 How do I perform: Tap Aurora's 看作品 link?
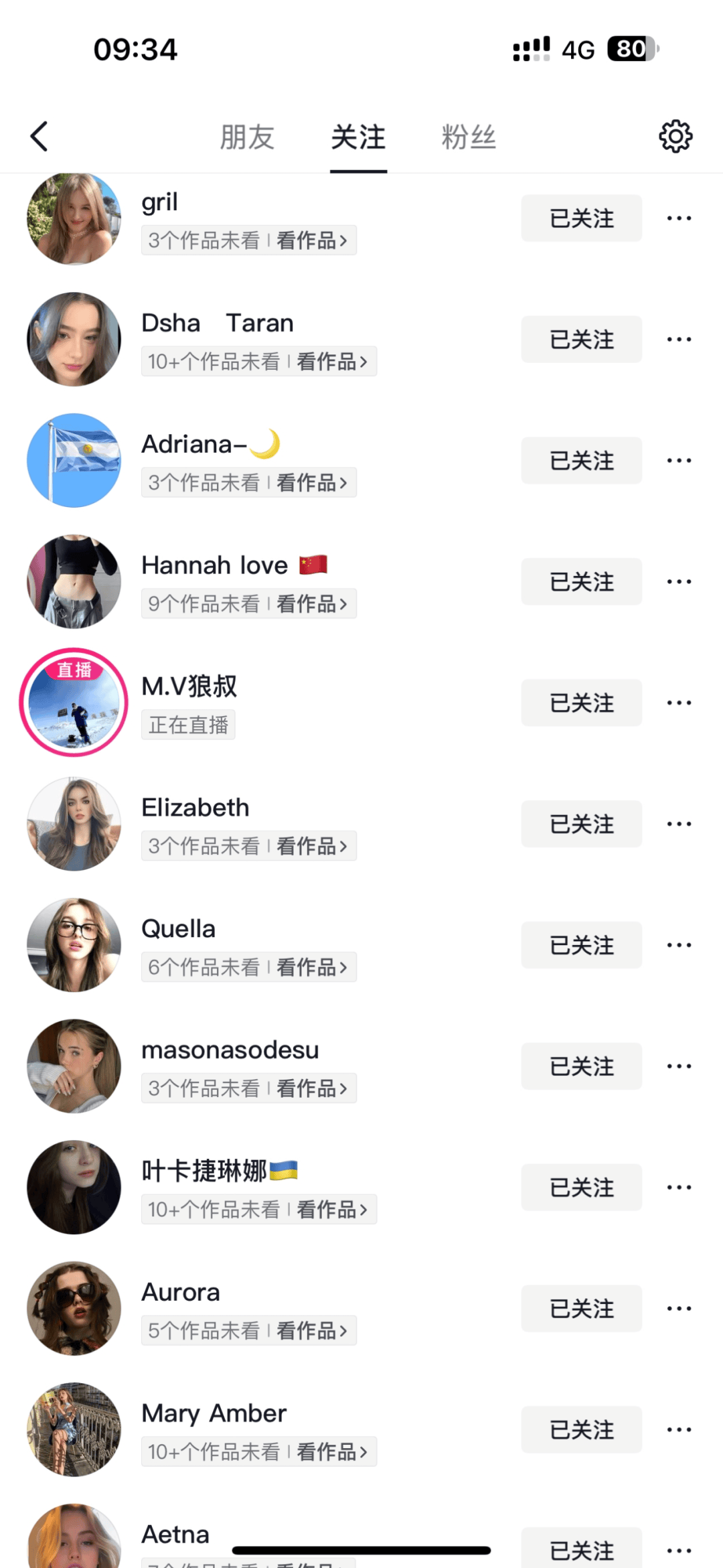coord(312,1331)
